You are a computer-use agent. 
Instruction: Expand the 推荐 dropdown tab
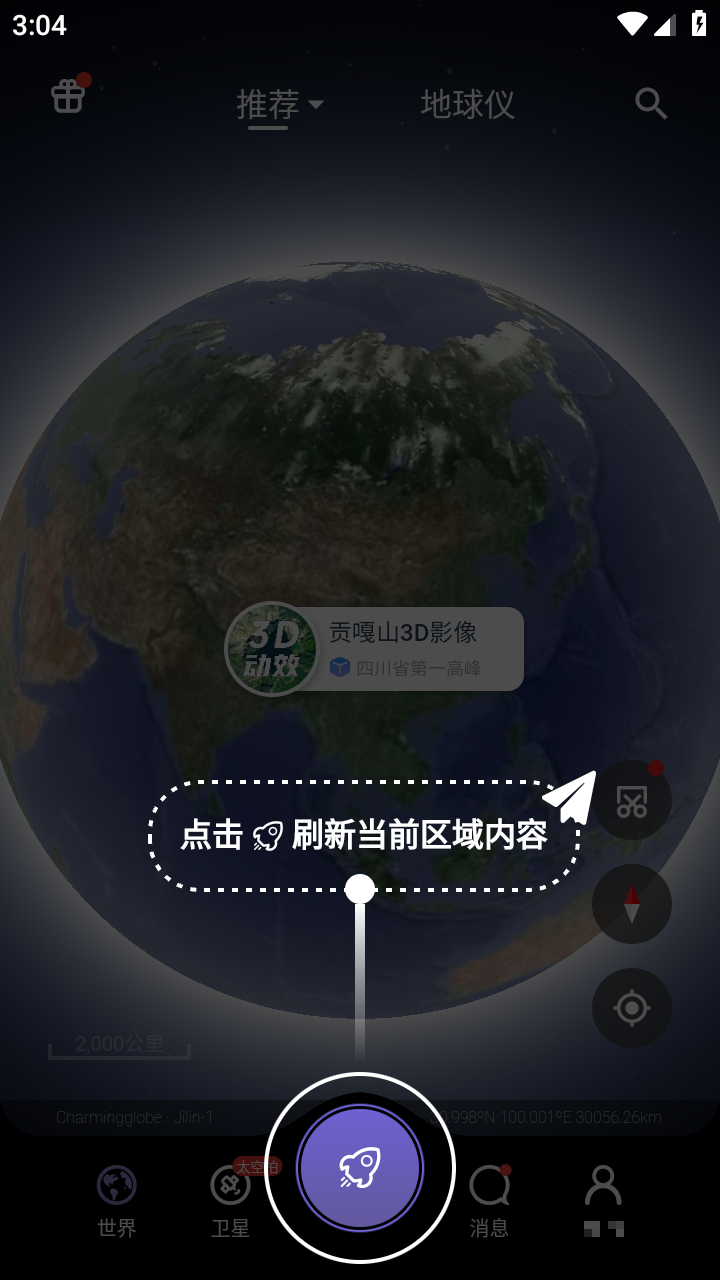tap(279, 104)
